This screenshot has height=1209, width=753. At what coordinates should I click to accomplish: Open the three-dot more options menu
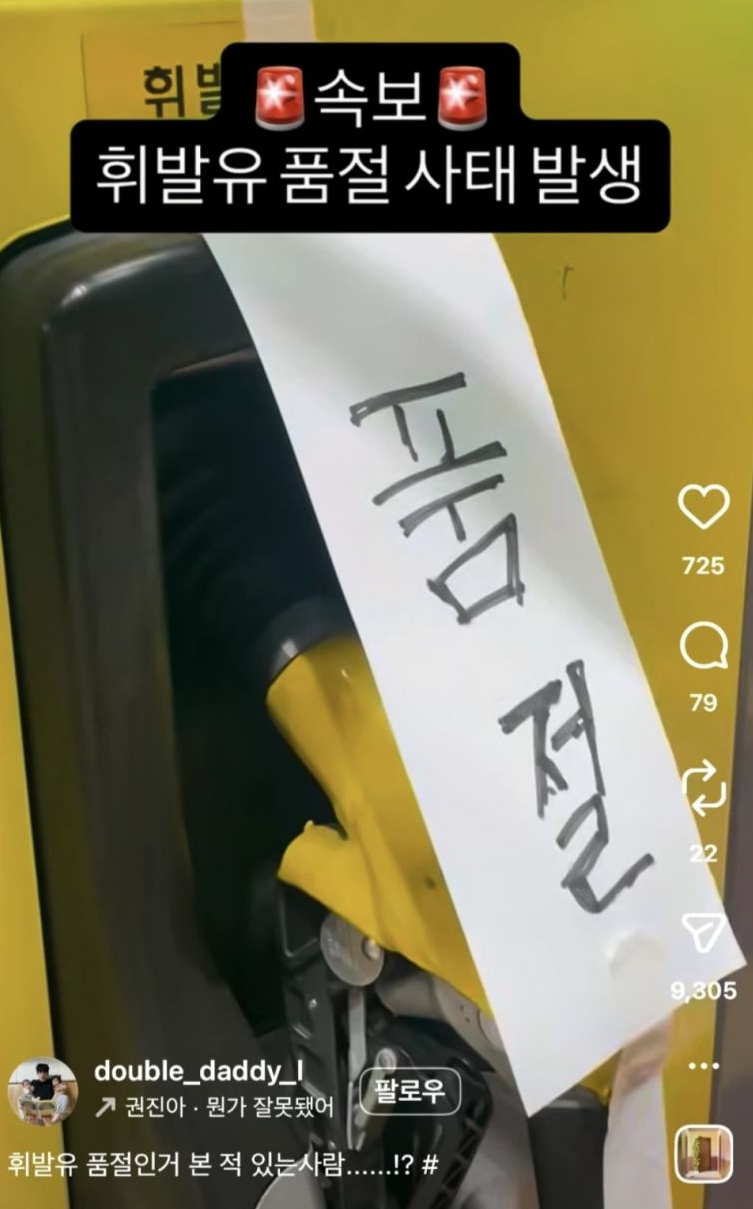pyautogui.click(x=703, y=1067)
